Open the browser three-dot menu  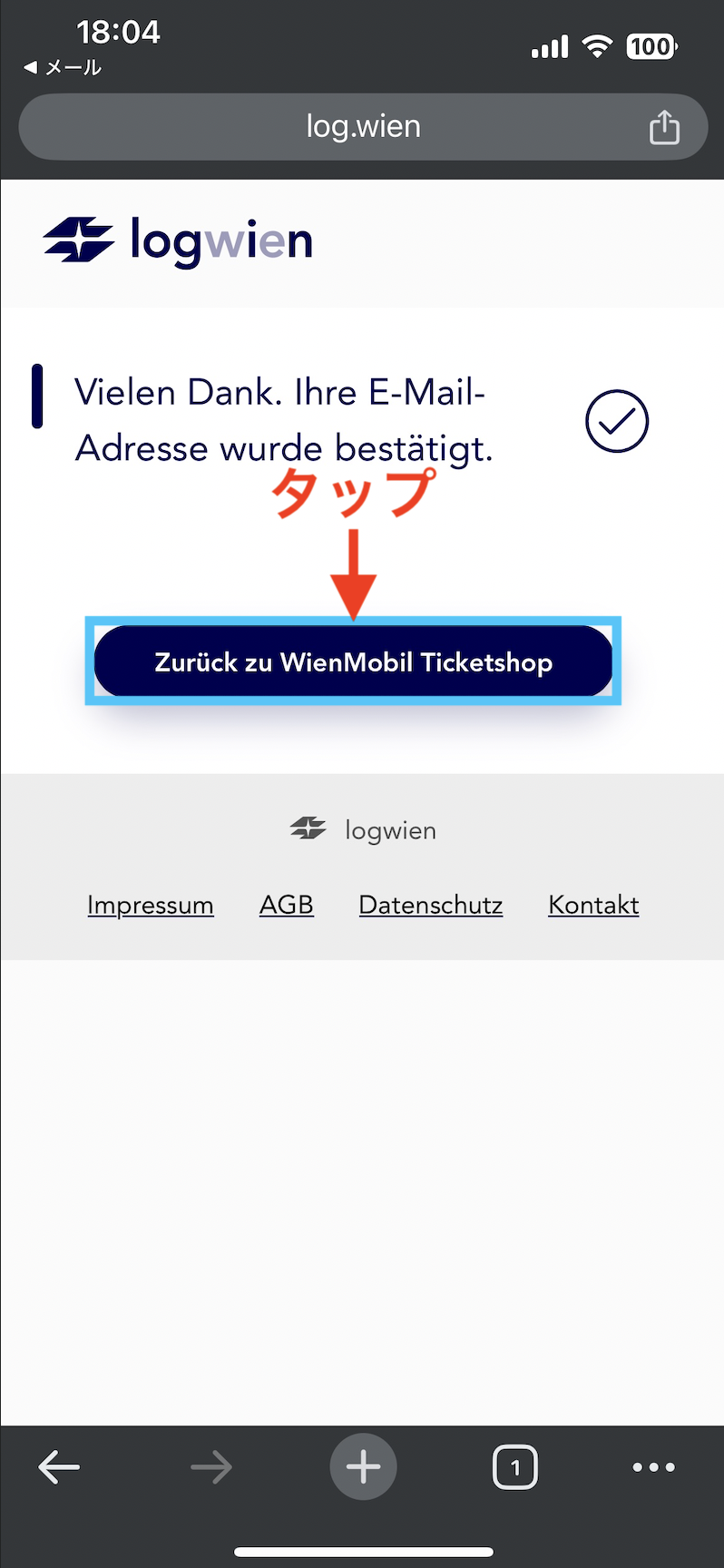coord(653,1467)
